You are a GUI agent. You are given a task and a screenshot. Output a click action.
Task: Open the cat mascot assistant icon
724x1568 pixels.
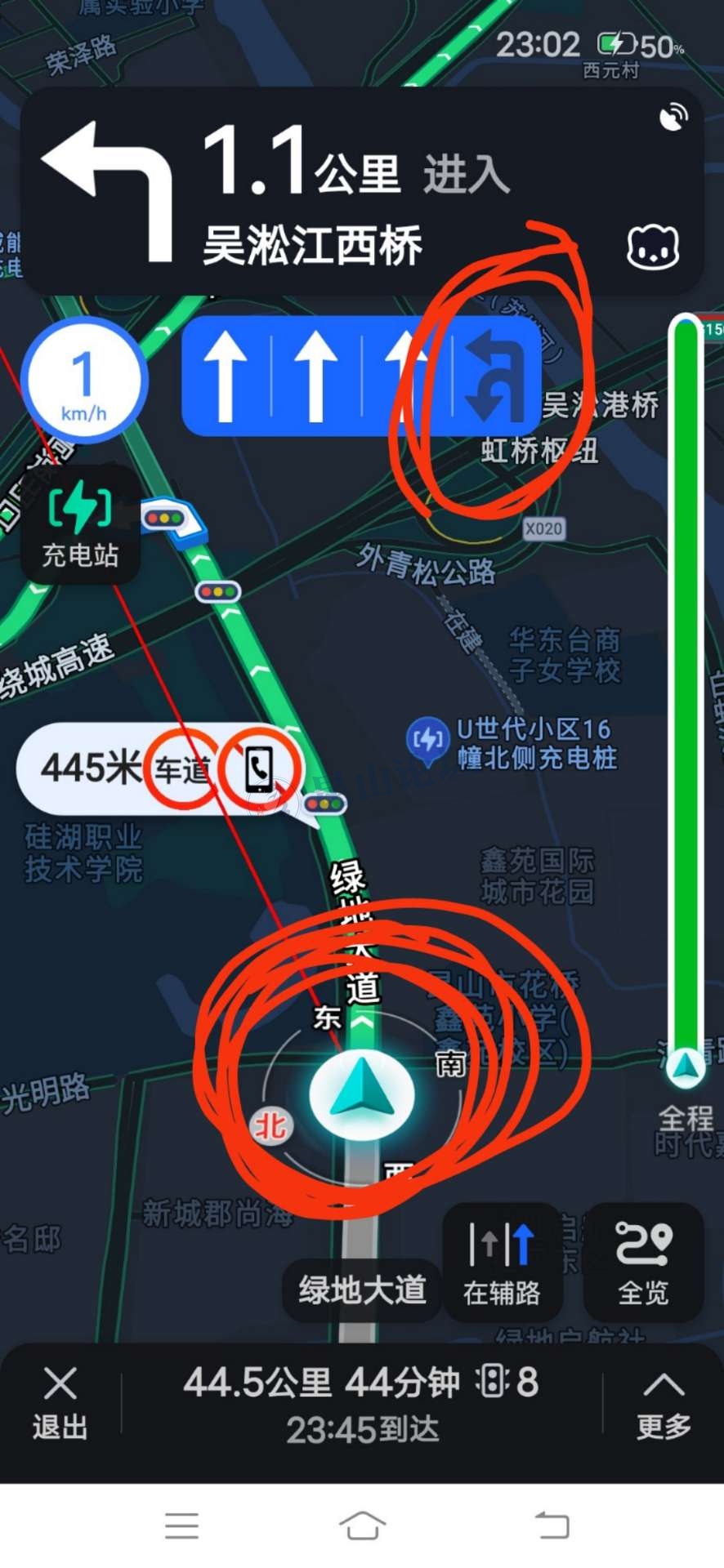click(x=652, y=247)
